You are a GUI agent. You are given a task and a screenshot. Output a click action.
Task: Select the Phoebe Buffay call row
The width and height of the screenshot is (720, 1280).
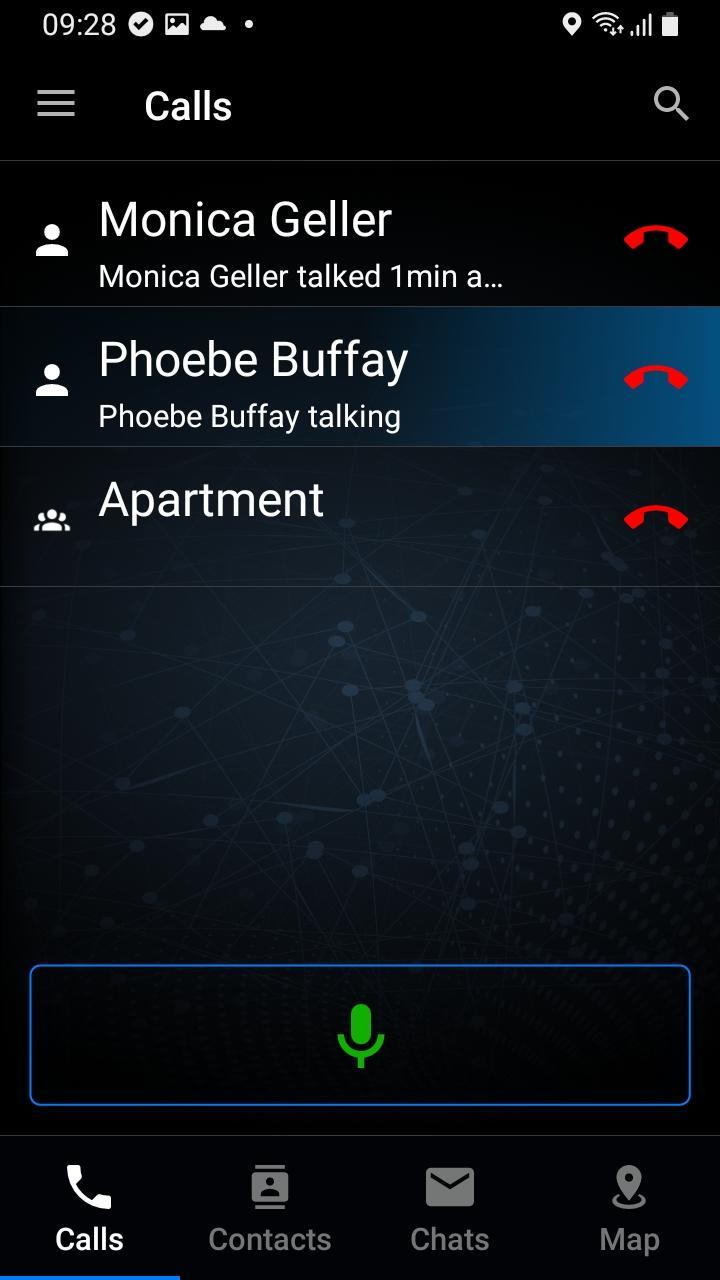[360, 377]
